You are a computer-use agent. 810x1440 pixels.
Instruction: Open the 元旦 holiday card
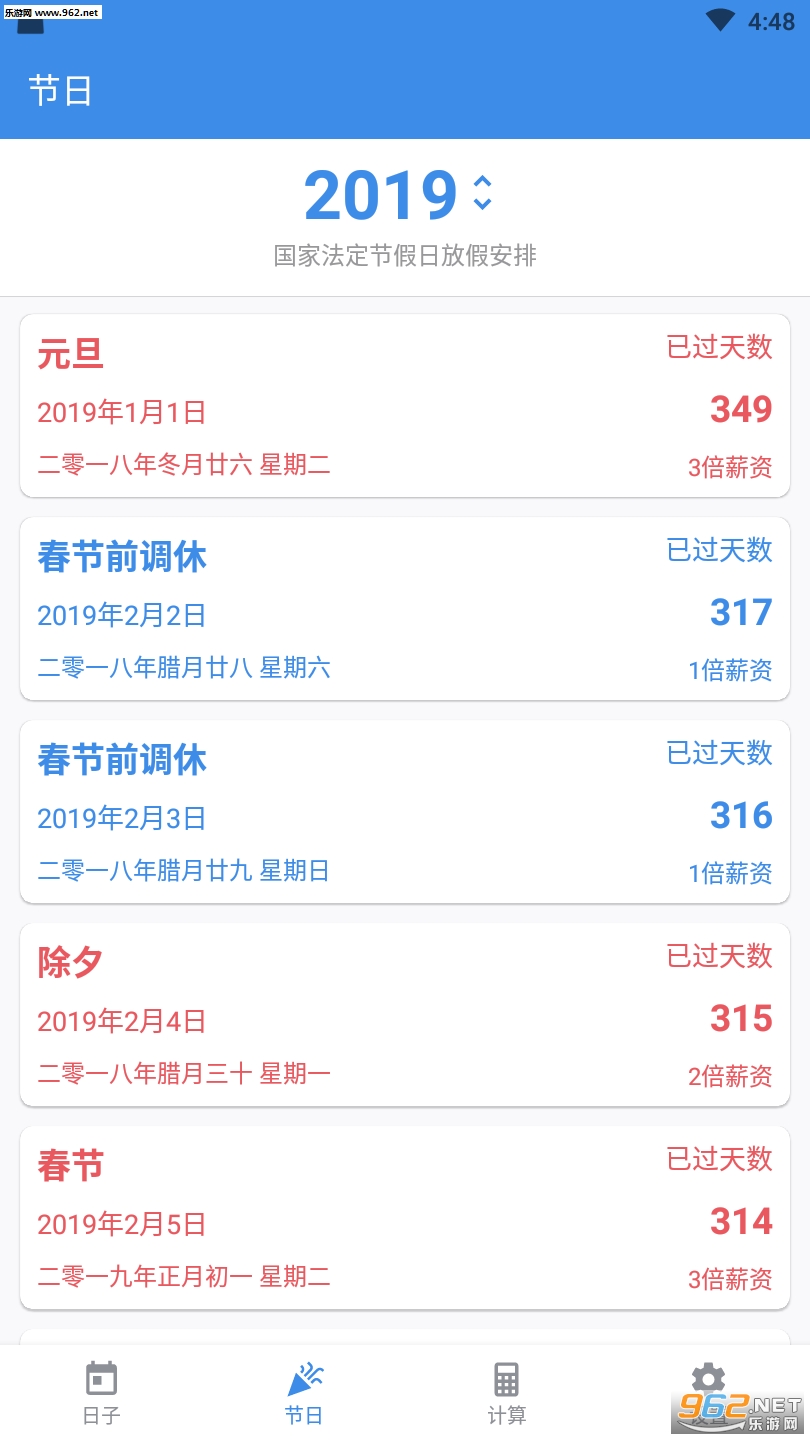click(404, 406)
